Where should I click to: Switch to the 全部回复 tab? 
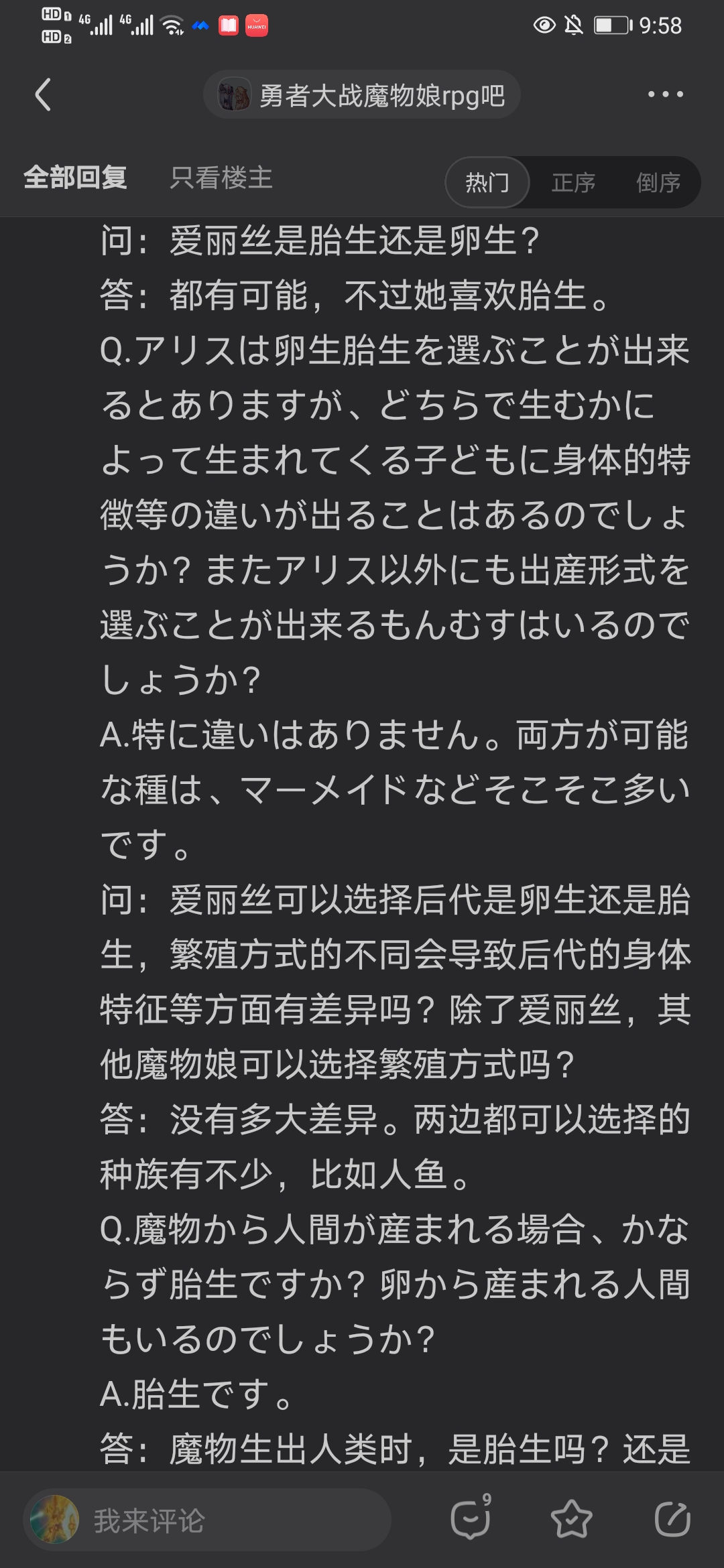click(75, 178)
